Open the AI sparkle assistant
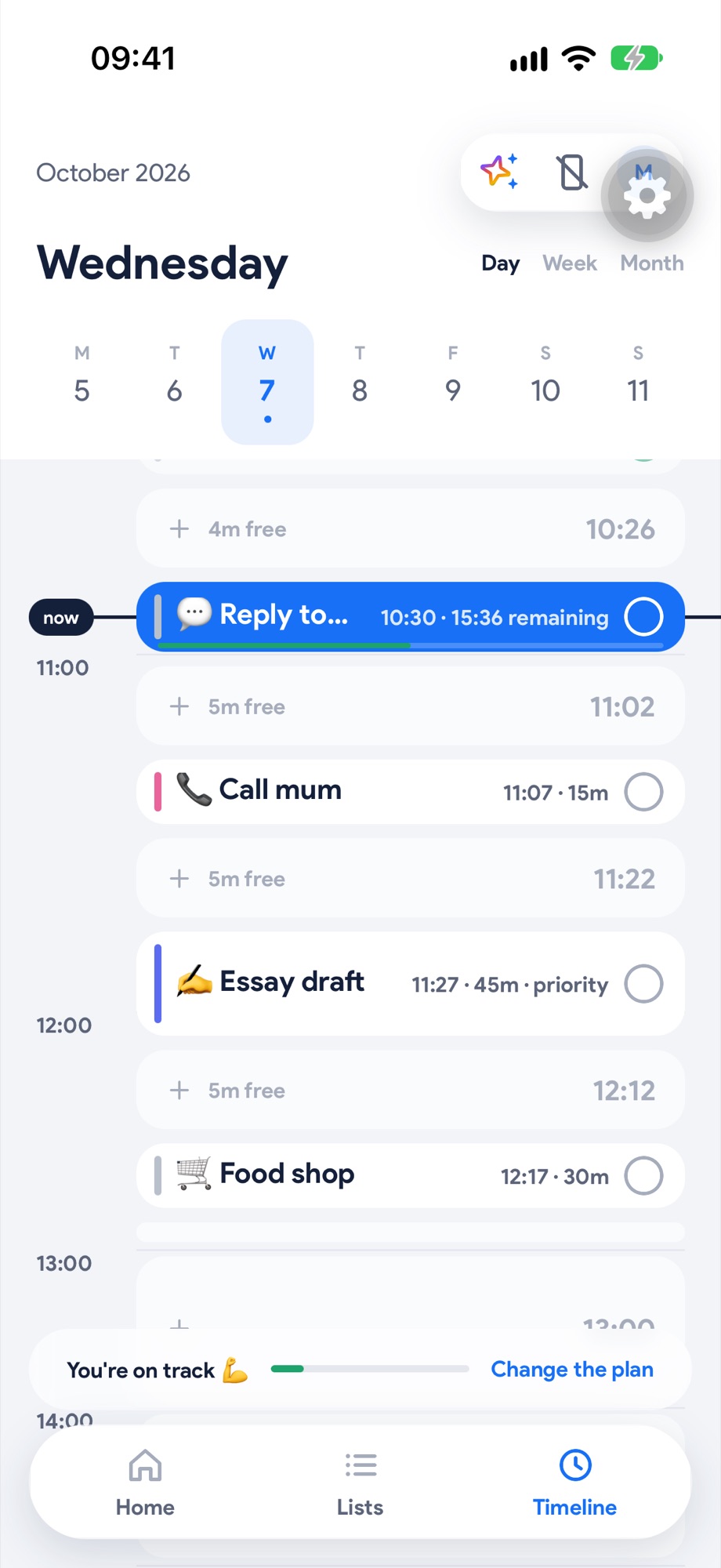Viewport: 721px width, 1568px height. [499, 171]
